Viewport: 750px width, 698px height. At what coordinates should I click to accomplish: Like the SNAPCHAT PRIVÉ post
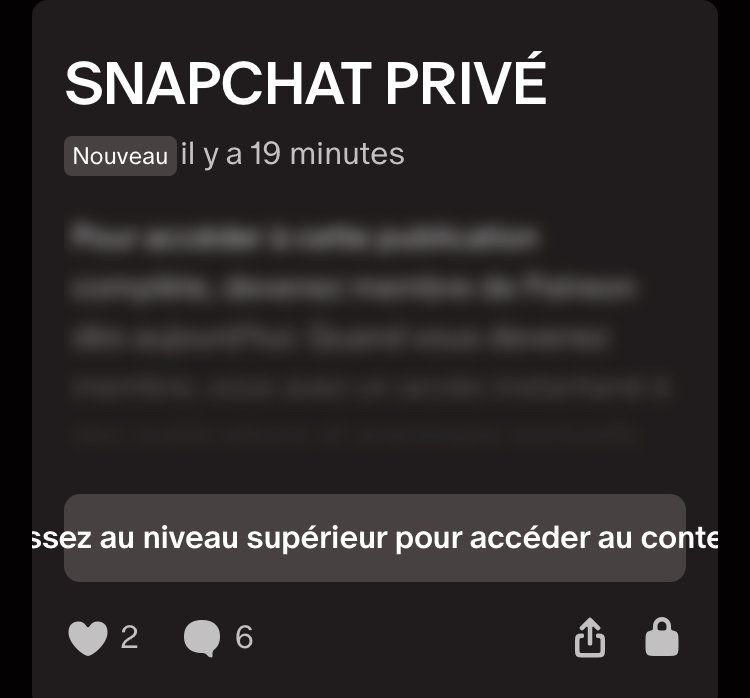pyautogui.click(x=87, y=638)
